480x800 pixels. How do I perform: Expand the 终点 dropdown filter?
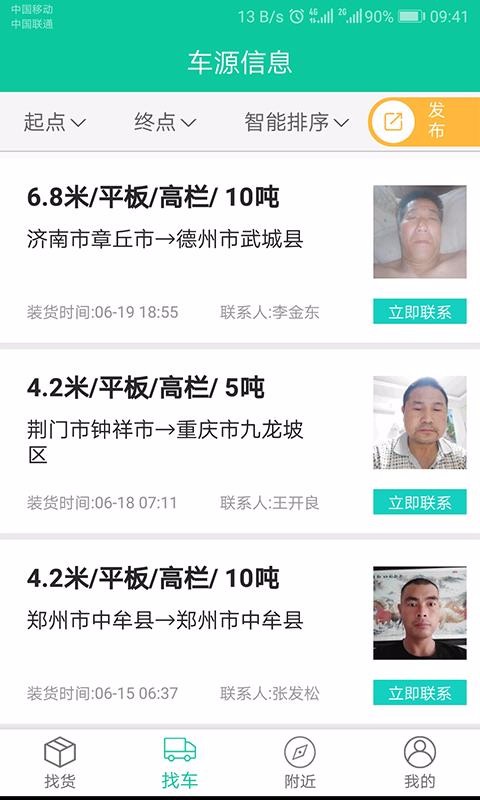[165, 122]
